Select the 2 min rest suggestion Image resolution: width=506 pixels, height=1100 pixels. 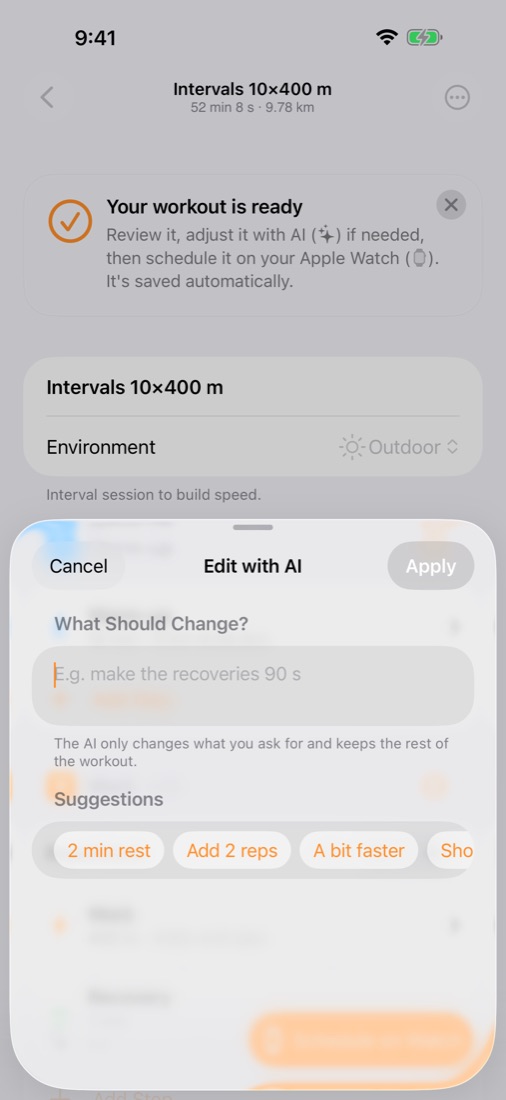[109, 850]
